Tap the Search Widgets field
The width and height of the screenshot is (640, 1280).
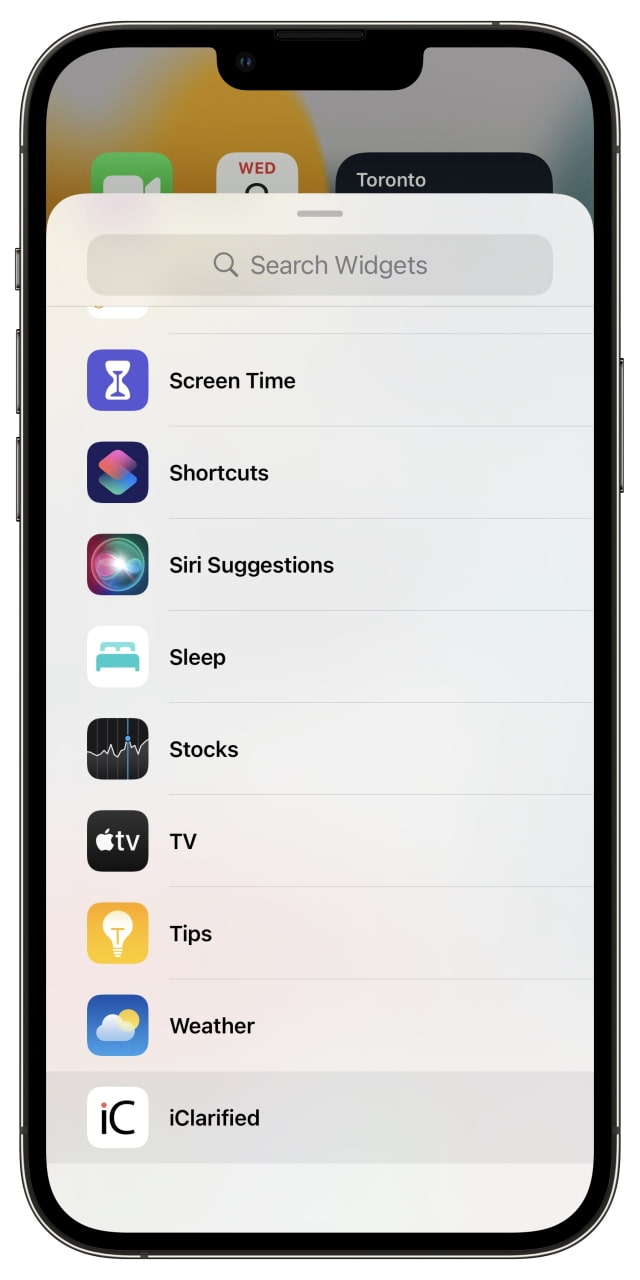point(320,265)
